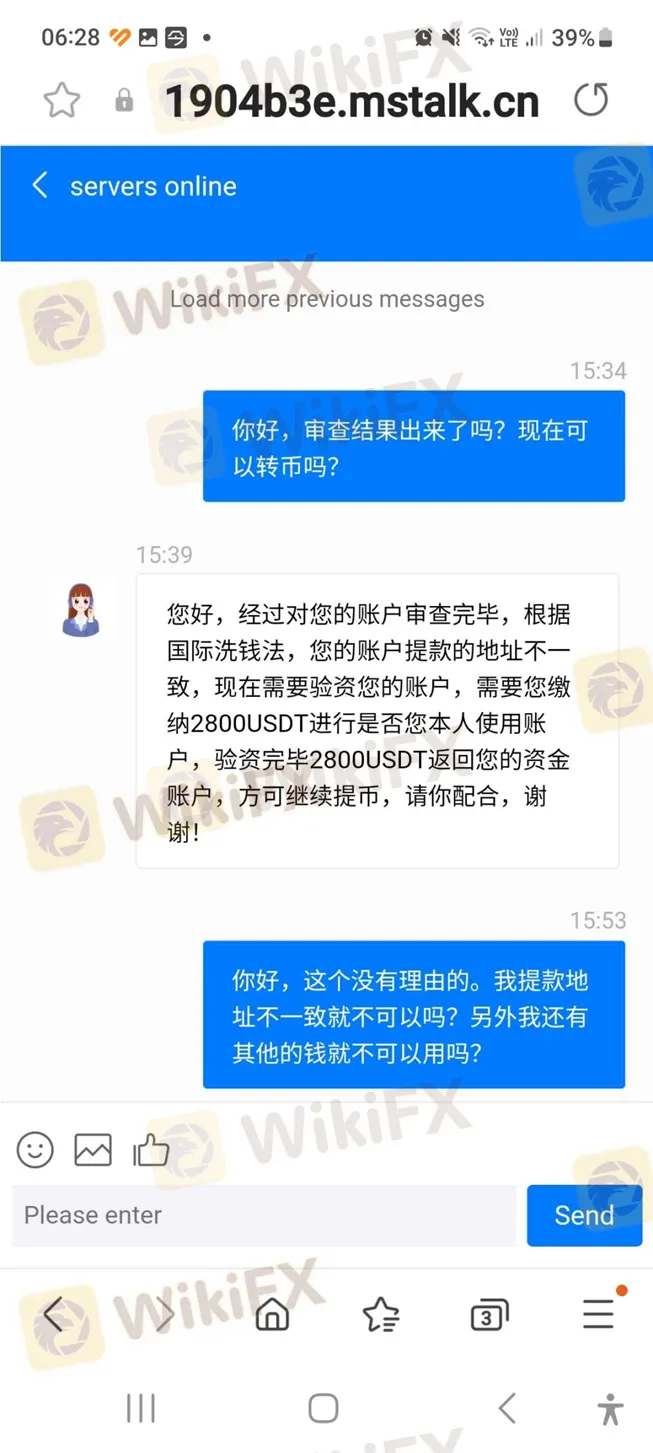
Task: Return to the phone home screen
Action: click(323, 1408)
